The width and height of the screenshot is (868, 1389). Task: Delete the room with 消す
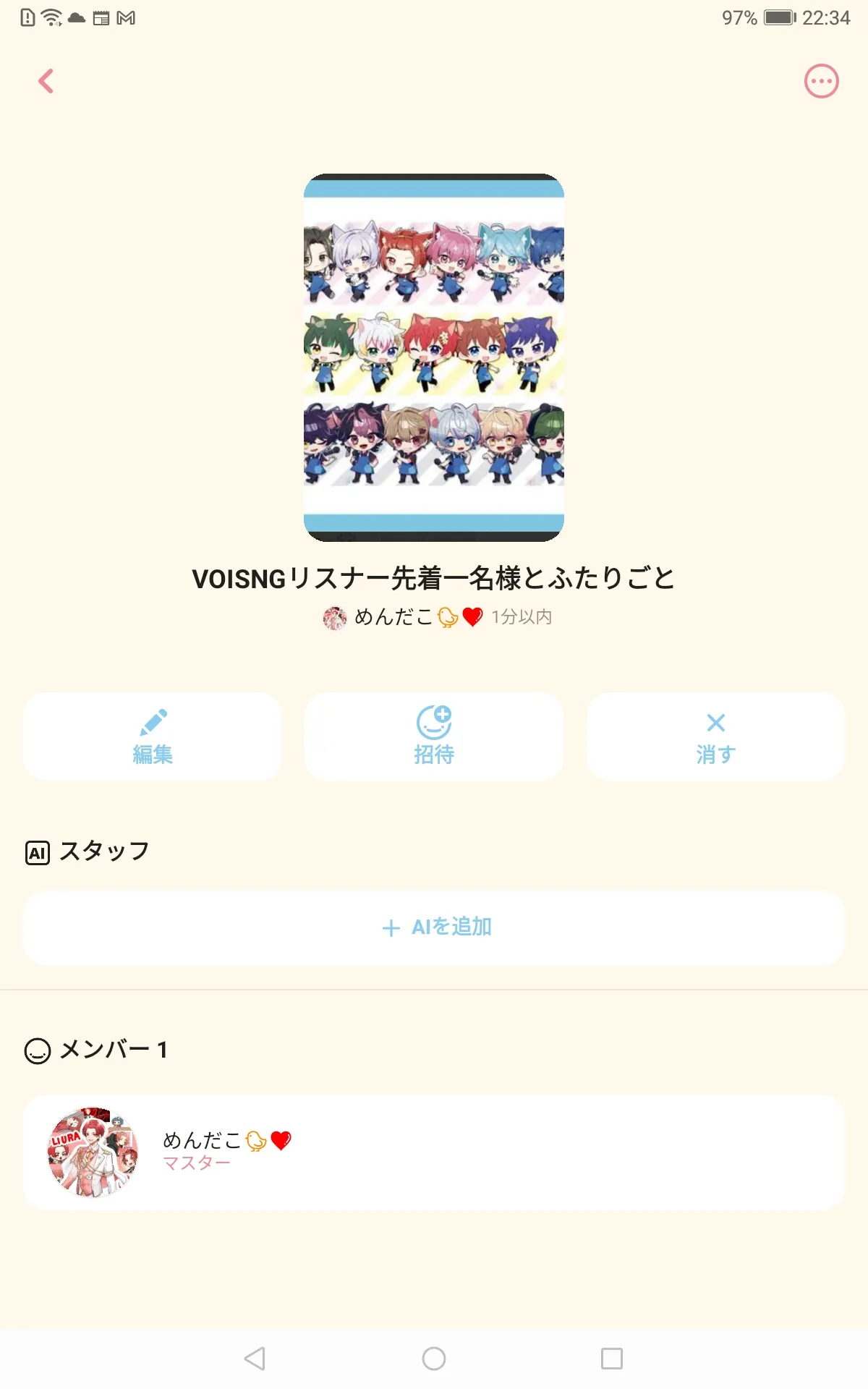715,736
